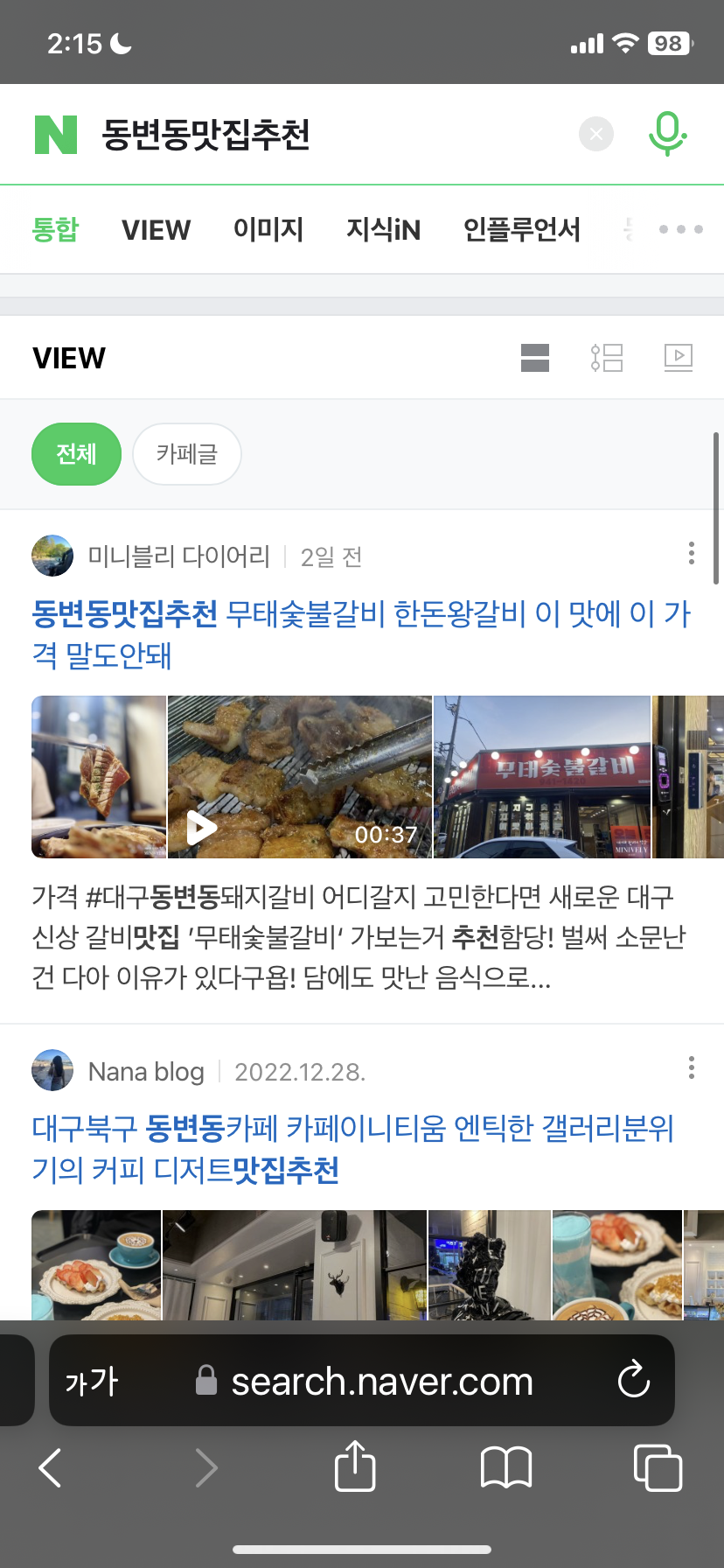Viewport: 724px width, 1568px height.
Task: Switch VIEW section to video layout
Action: click(x=679, y=357)
